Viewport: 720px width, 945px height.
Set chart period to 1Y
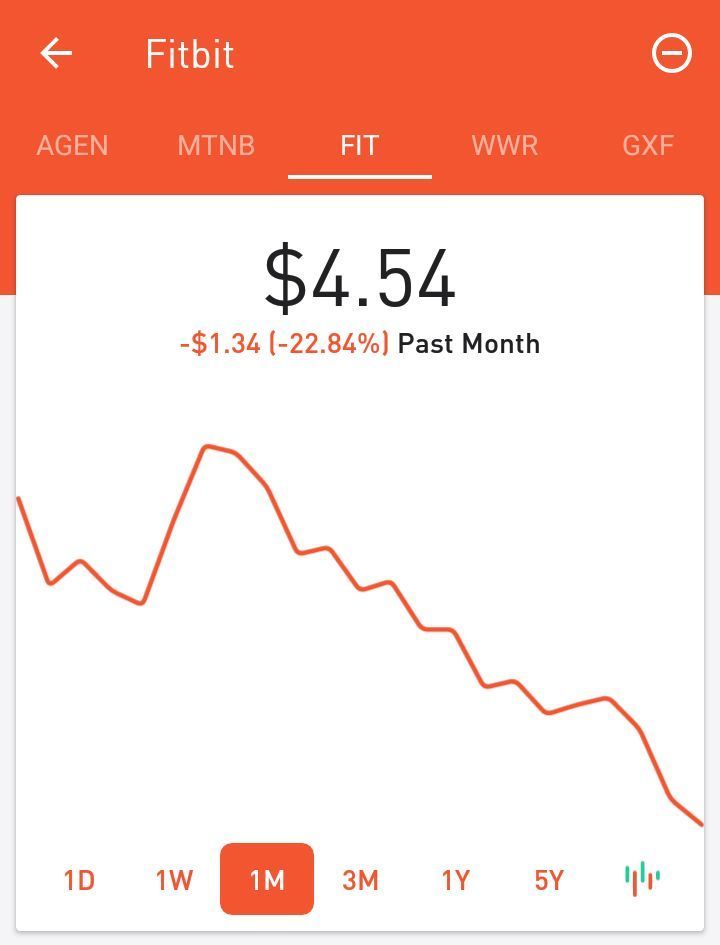point(455,880)
